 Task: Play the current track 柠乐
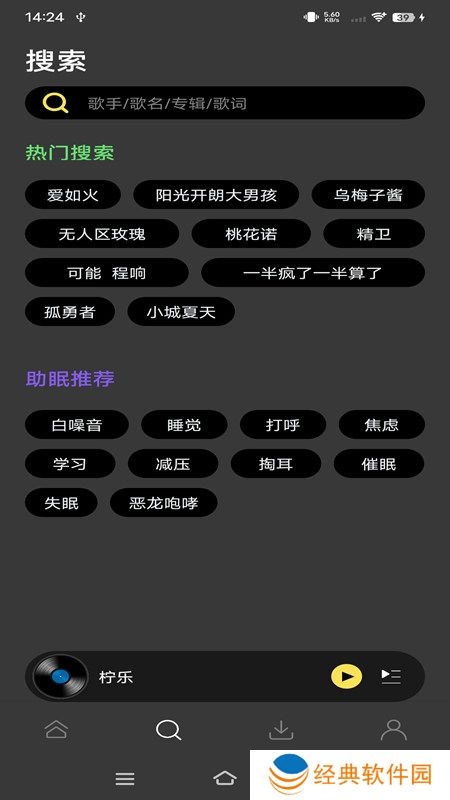346,677
